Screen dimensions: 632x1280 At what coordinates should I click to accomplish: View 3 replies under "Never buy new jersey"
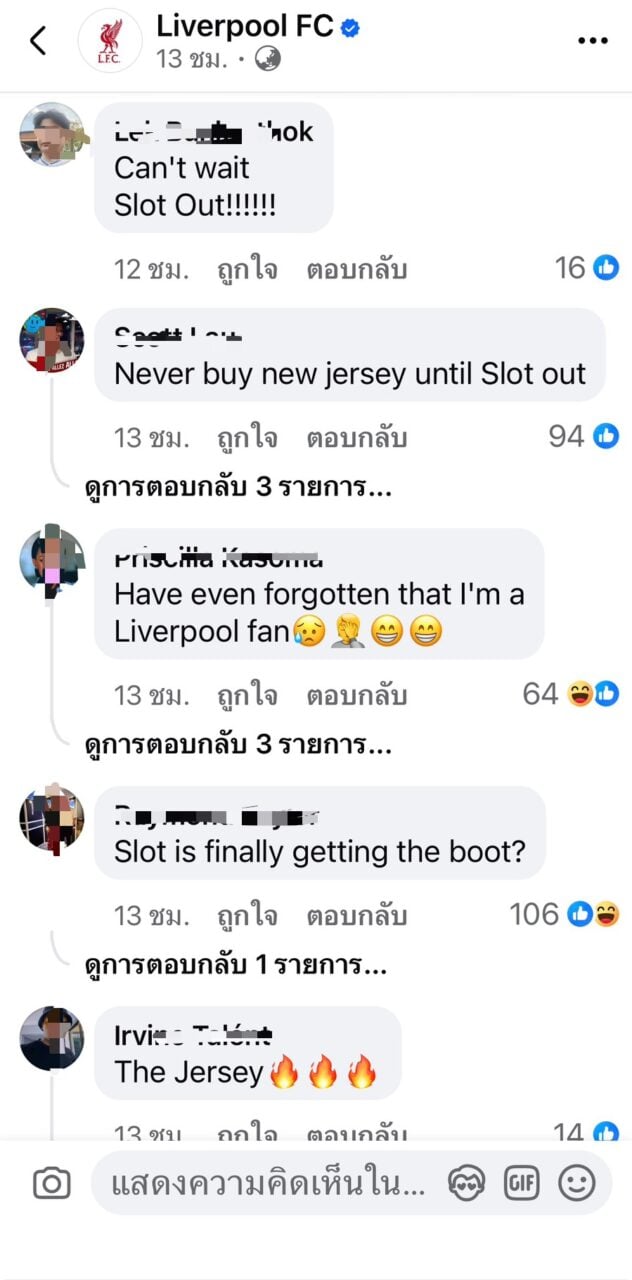click(238, 489)
